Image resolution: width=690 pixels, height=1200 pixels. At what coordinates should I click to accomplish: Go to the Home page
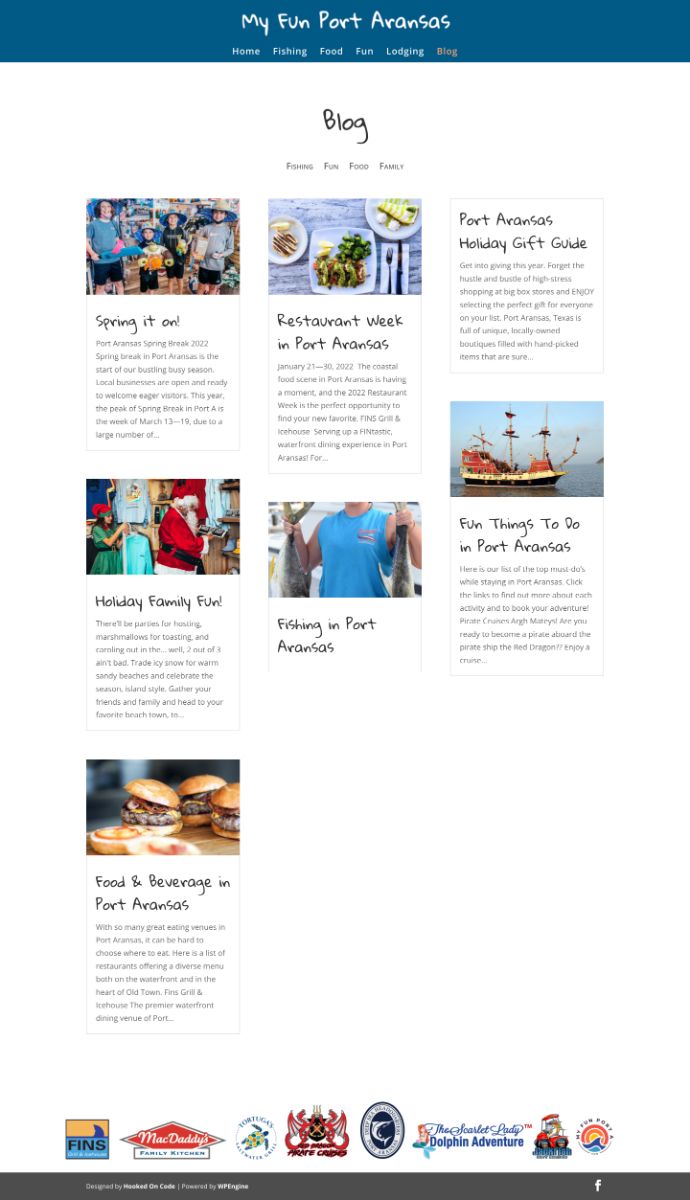(246, 51)
